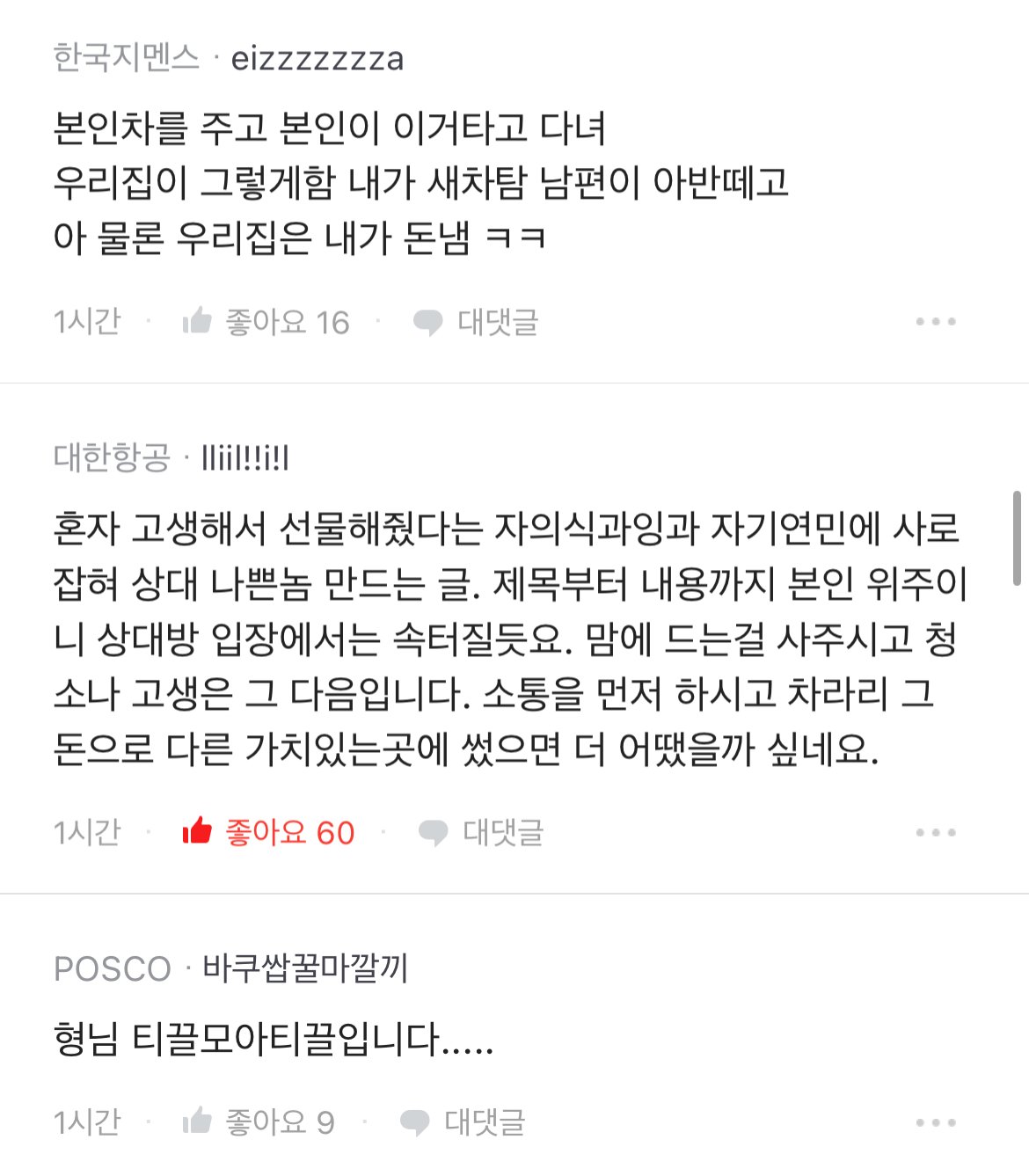Reply to eizzzzzzza's comment
This screenshot has width=1029, height=1176.
tap(476, 323)
